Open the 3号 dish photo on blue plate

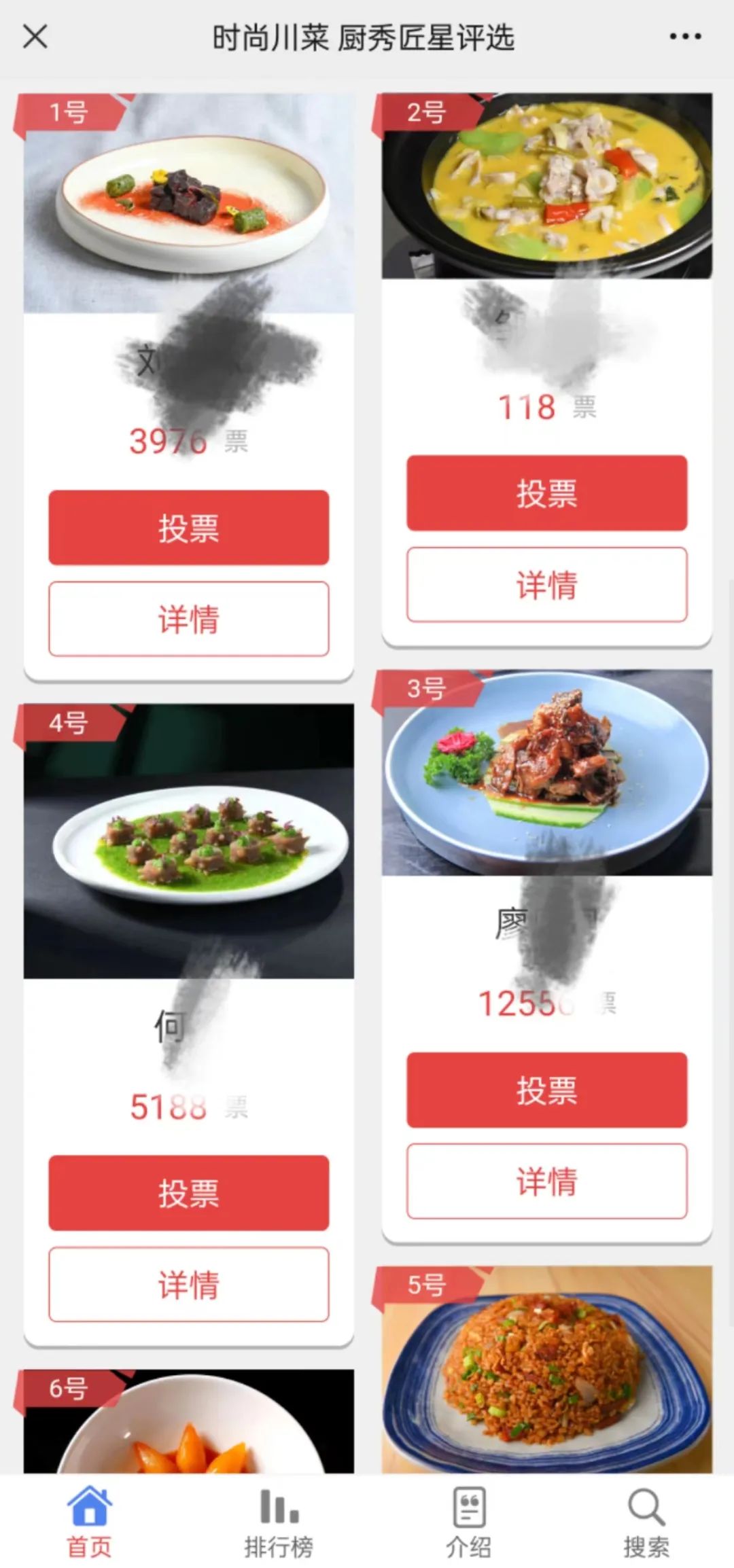coord(546,772)
